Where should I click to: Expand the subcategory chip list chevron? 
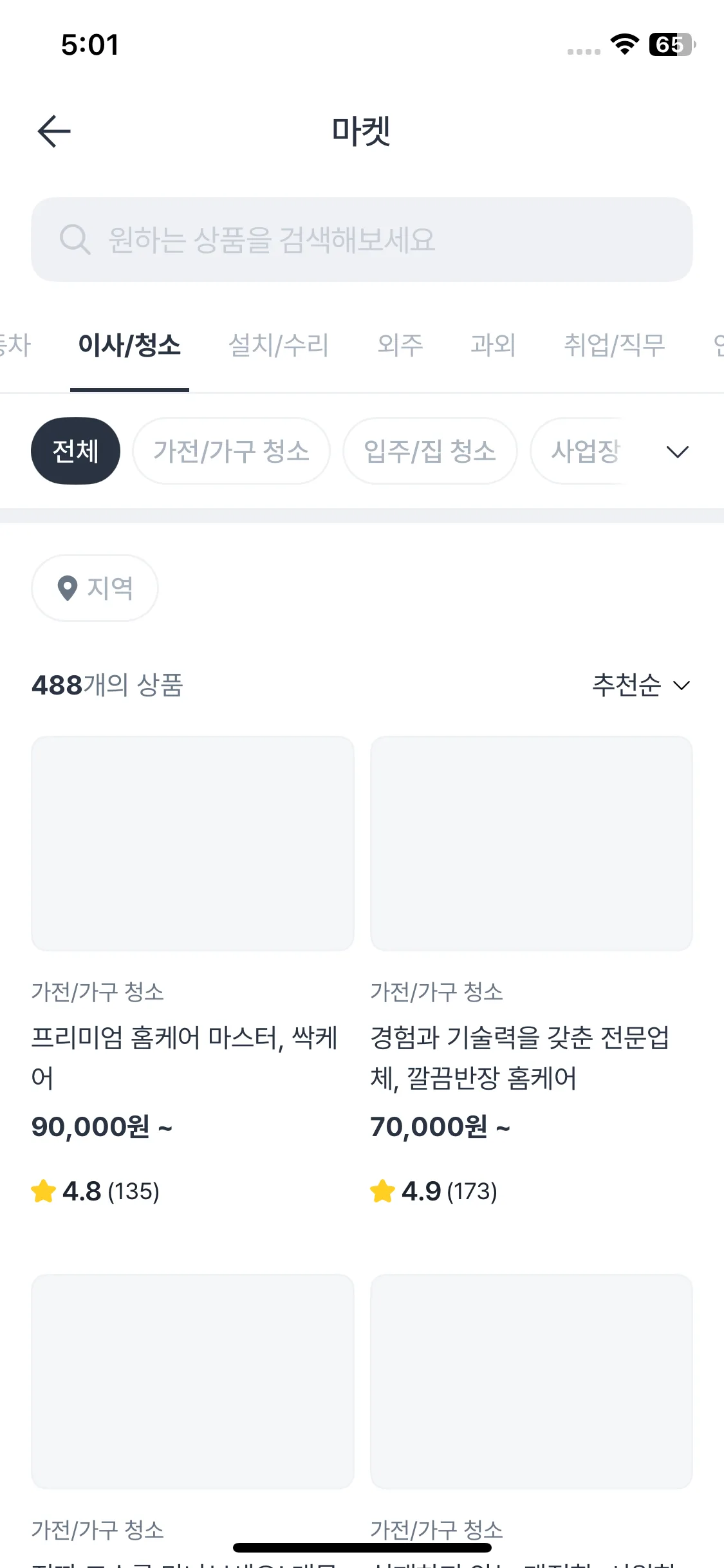click(678, 452)
